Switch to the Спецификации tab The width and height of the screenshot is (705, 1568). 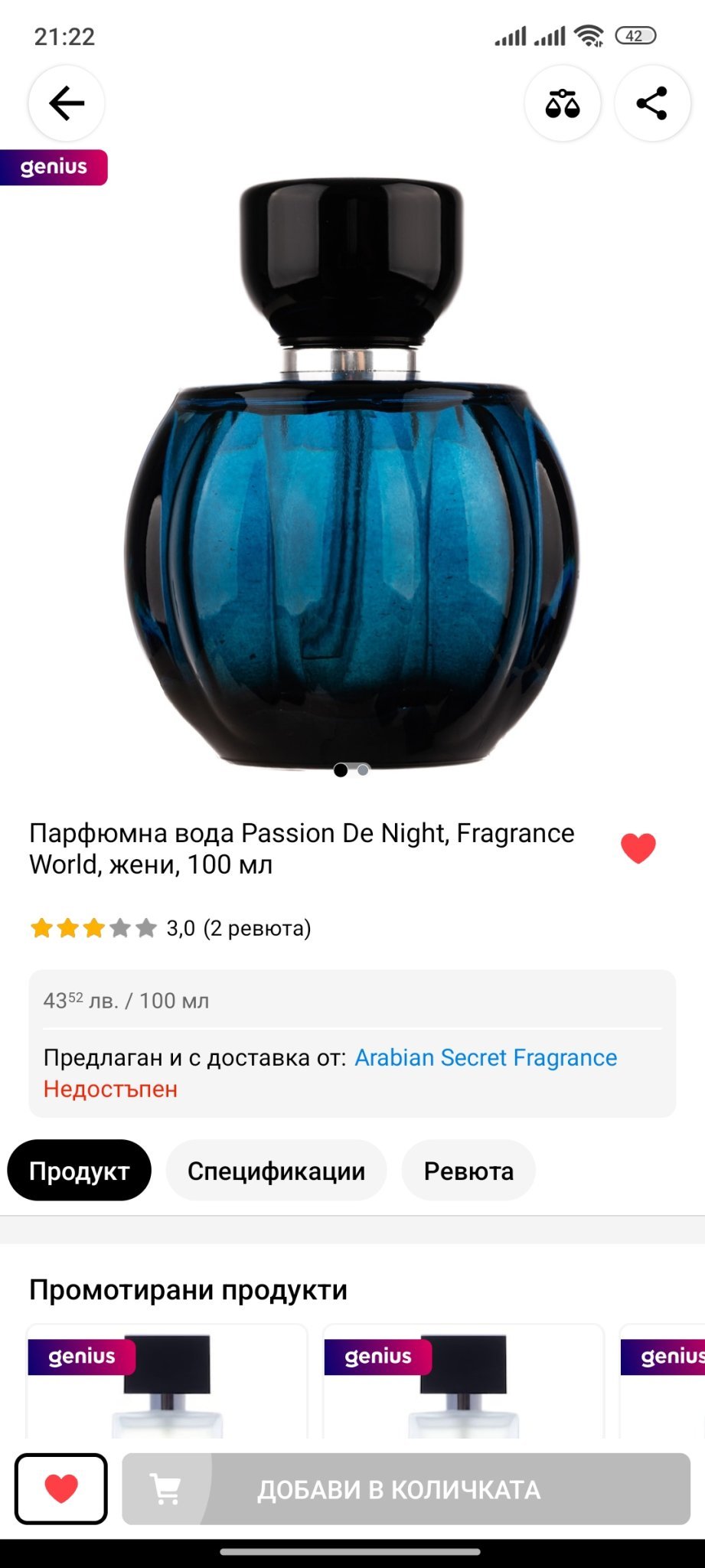[276, 1171]
